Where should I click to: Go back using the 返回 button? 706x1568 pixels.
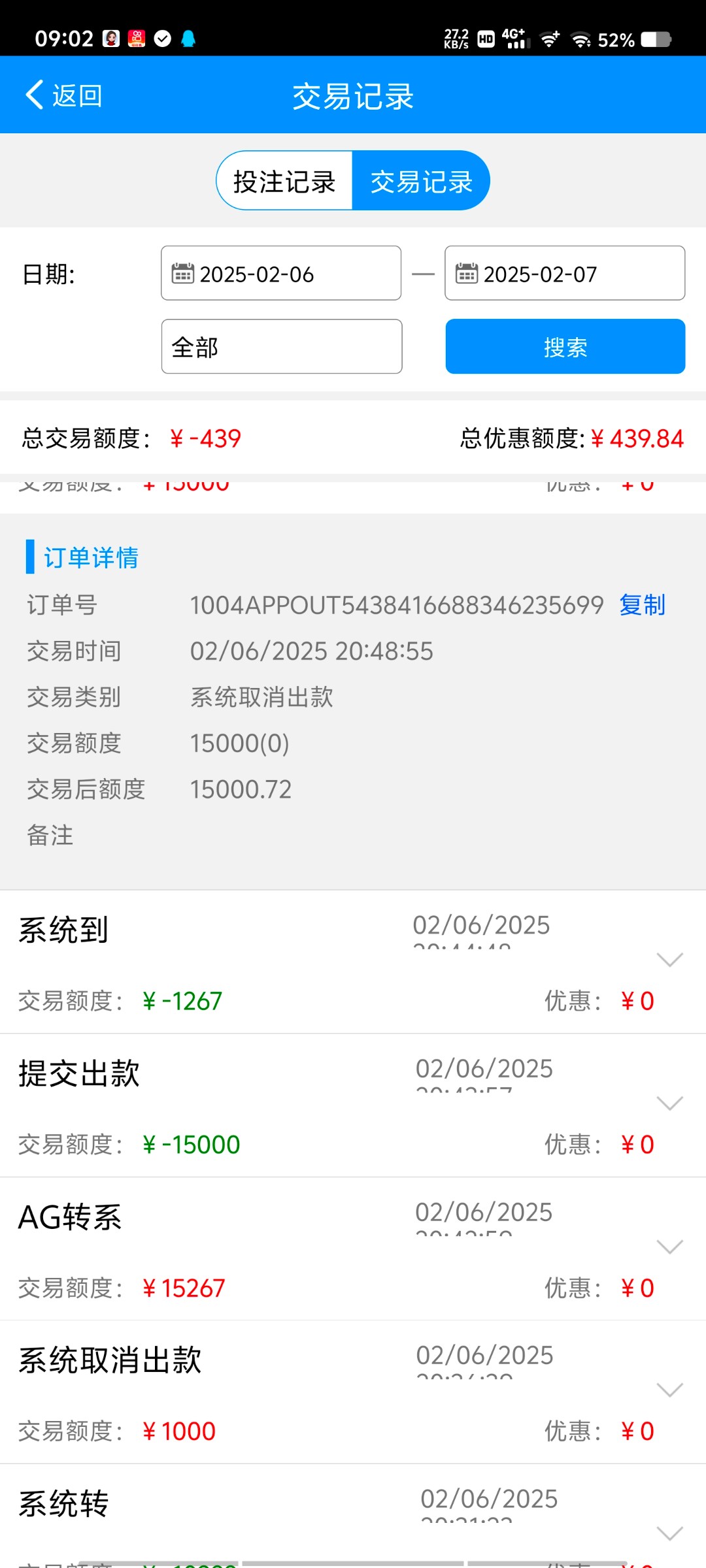[x=64, y=95]
